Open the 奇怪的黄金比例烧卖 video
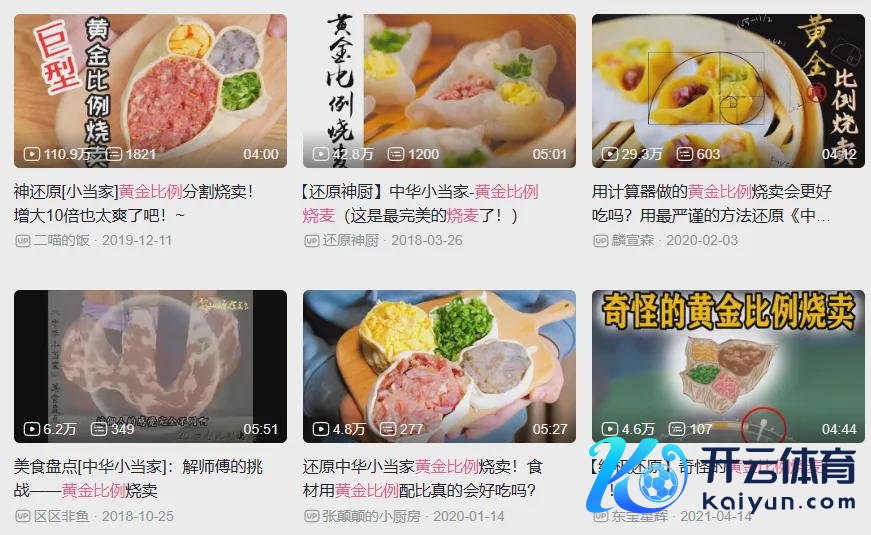The image size is (871, 535). pyautogui.click(x=728, y=366)
